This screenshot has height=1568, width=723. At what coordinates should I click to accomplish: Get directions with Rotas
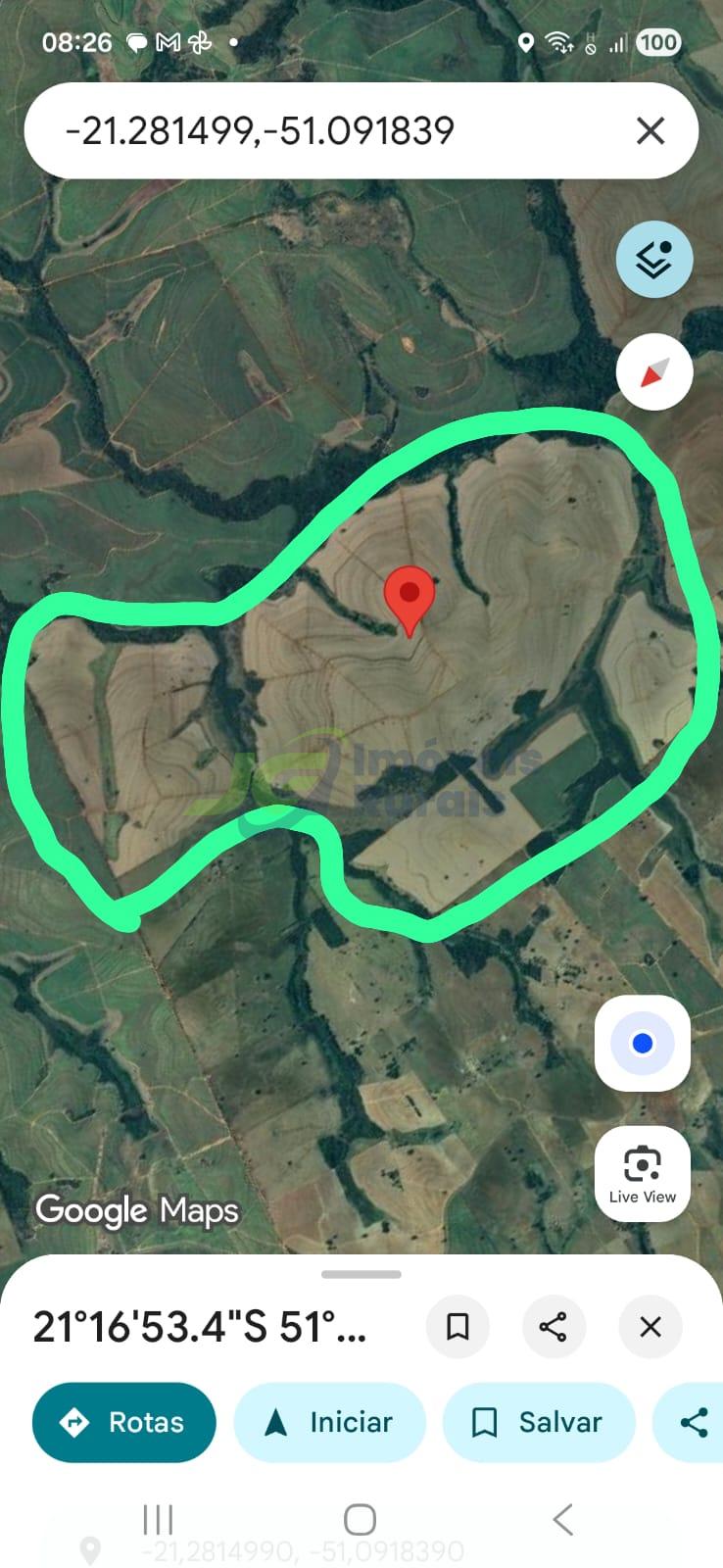[x=123, y=1422]
